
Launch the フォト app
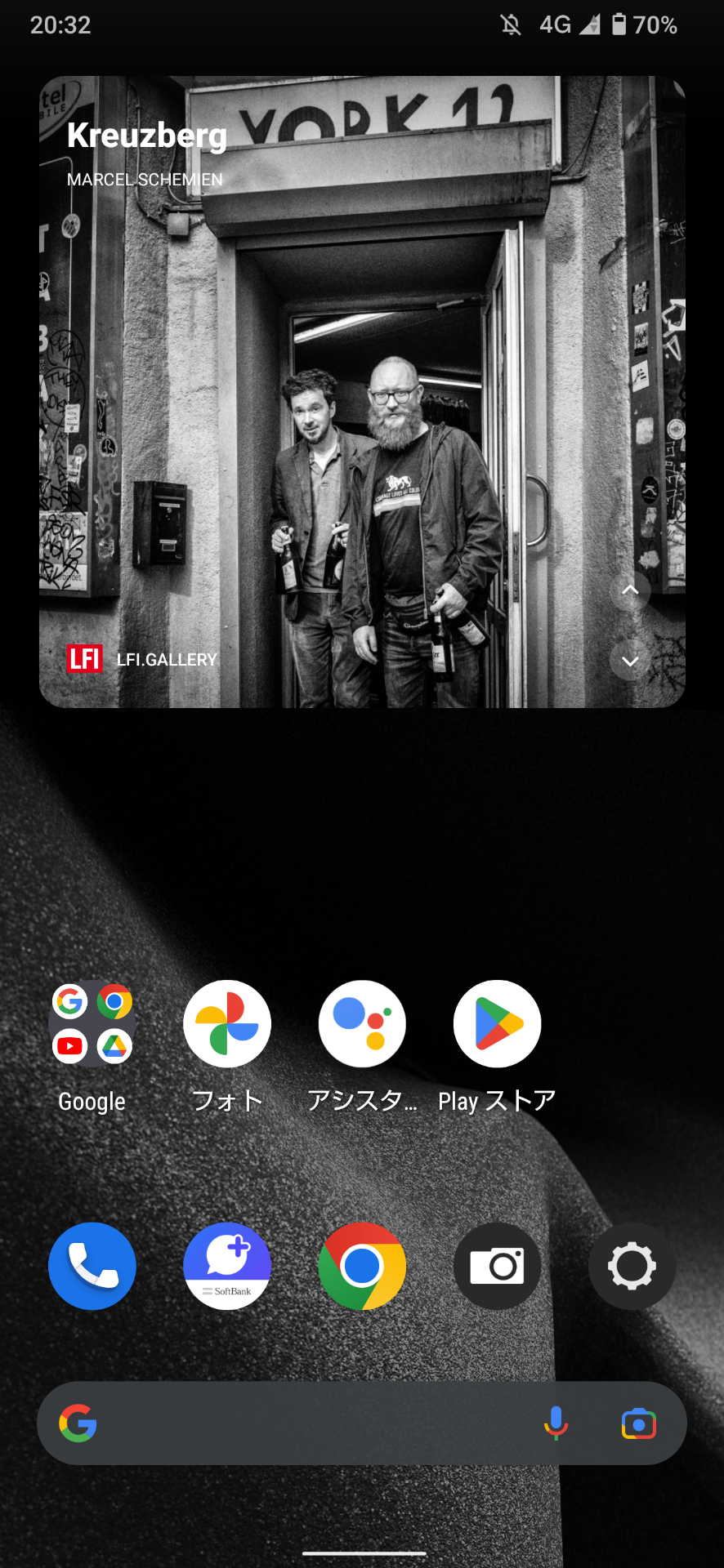227,1024
